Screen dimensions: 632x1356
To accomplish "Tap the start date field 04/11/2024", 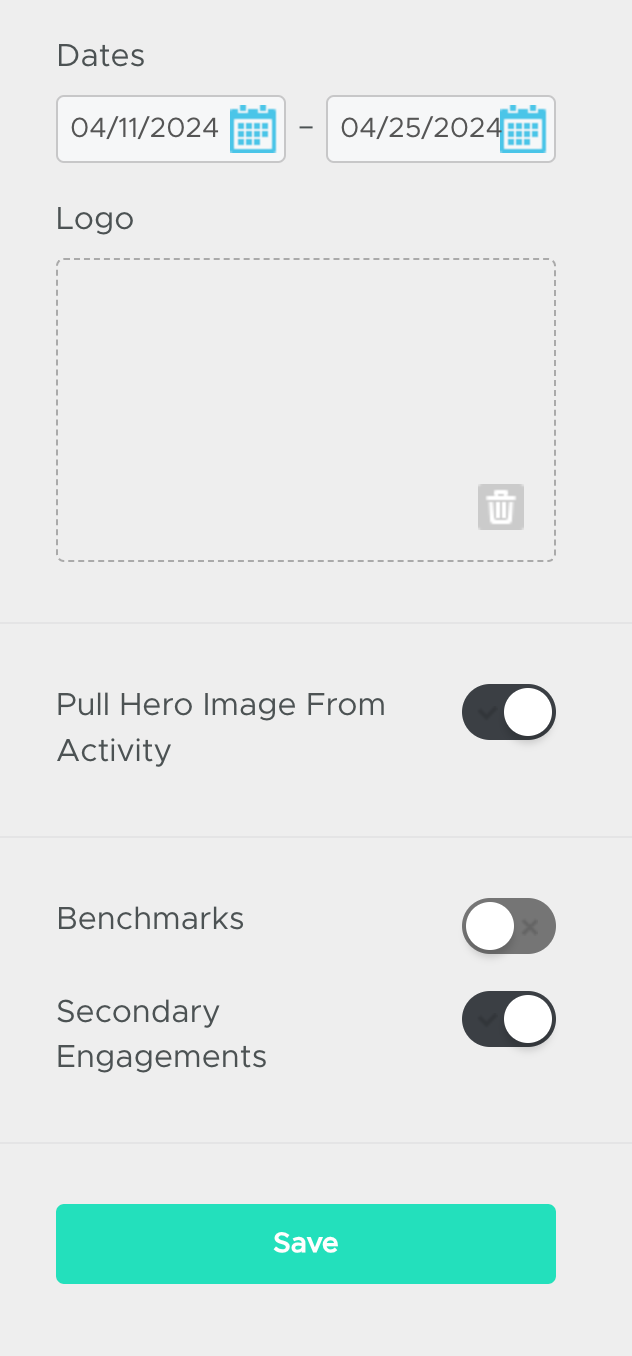I will 170,129.
